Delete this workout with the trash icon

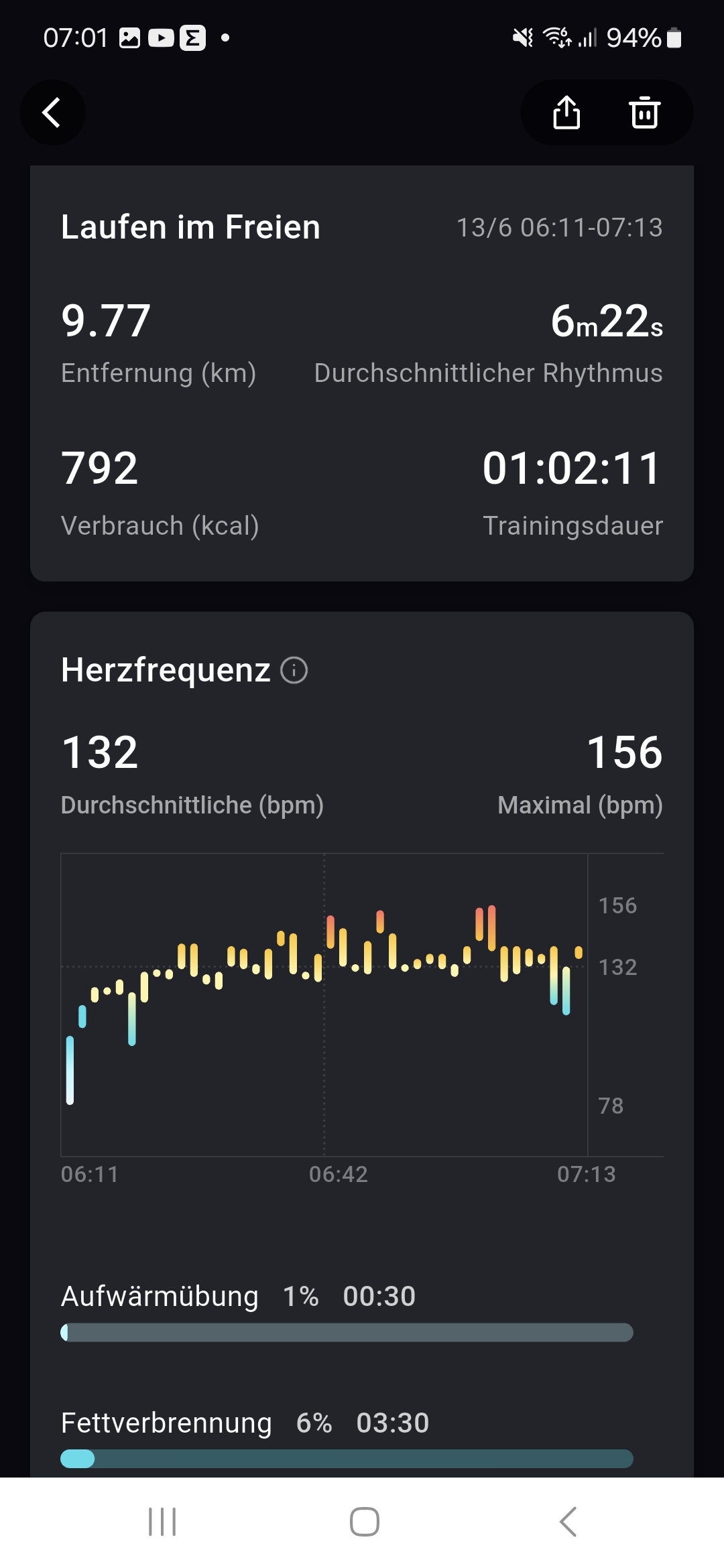pos(644,112)
